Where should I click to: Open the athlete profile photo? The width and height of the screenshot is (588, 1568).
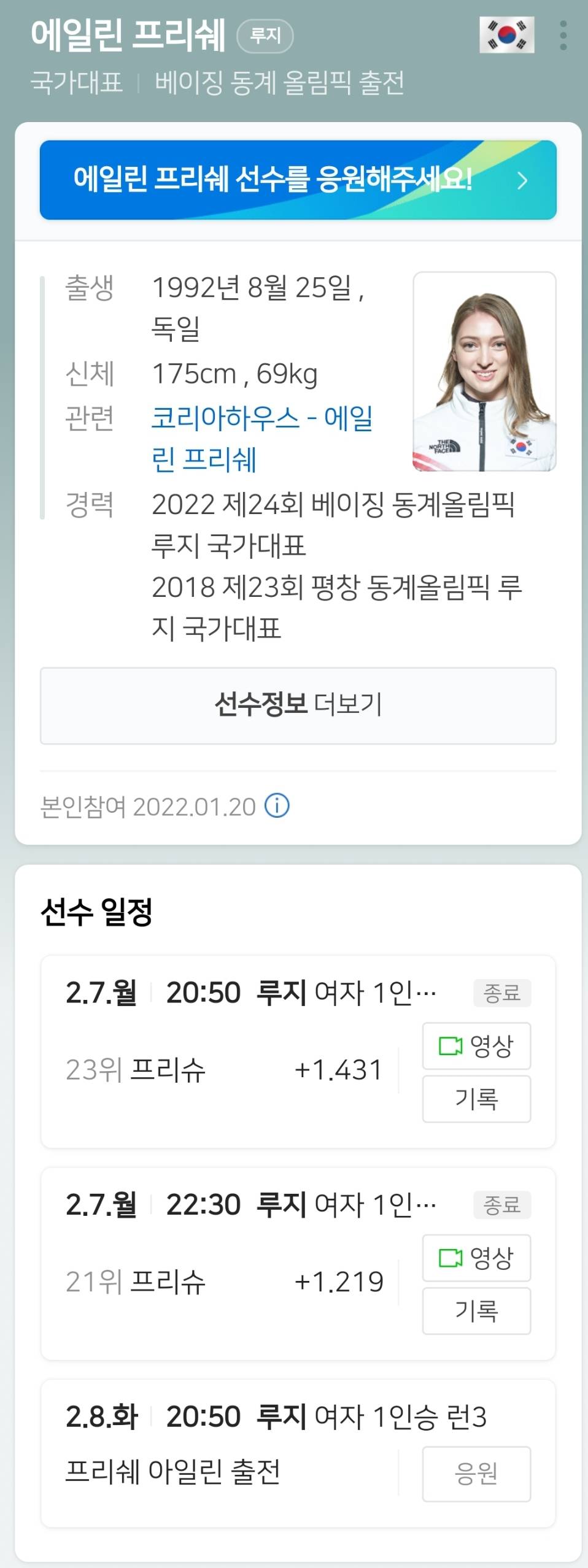484,371
